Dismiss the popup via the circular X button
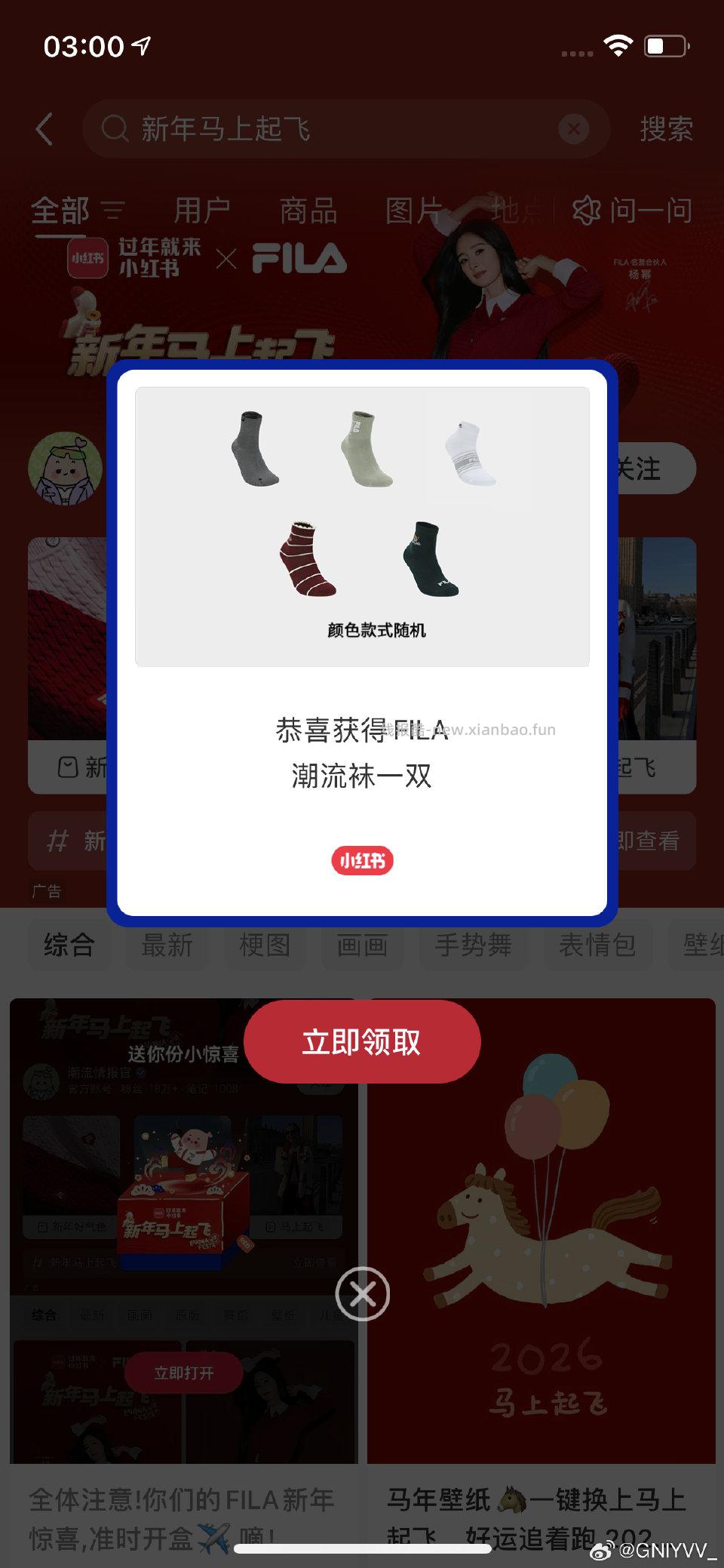The height and width of the screenshot is (1568, 724). (x=362, y=1293)
